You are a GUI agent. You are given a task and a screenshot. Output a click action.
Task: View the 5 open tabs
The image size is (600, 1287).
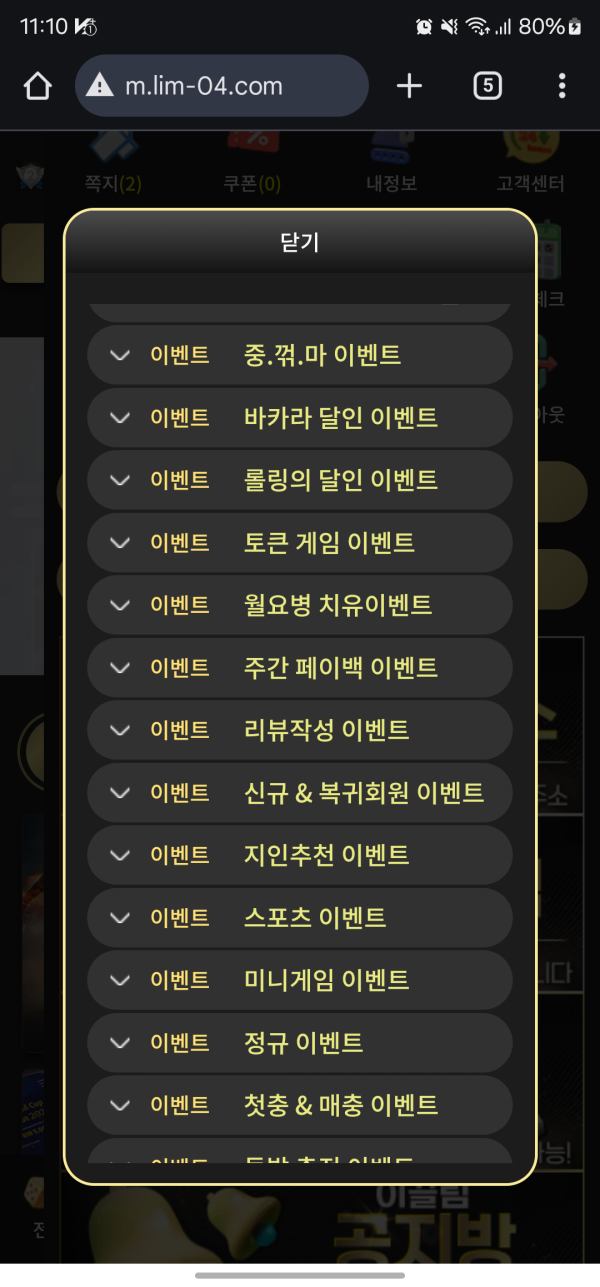(x=486, y=86)
